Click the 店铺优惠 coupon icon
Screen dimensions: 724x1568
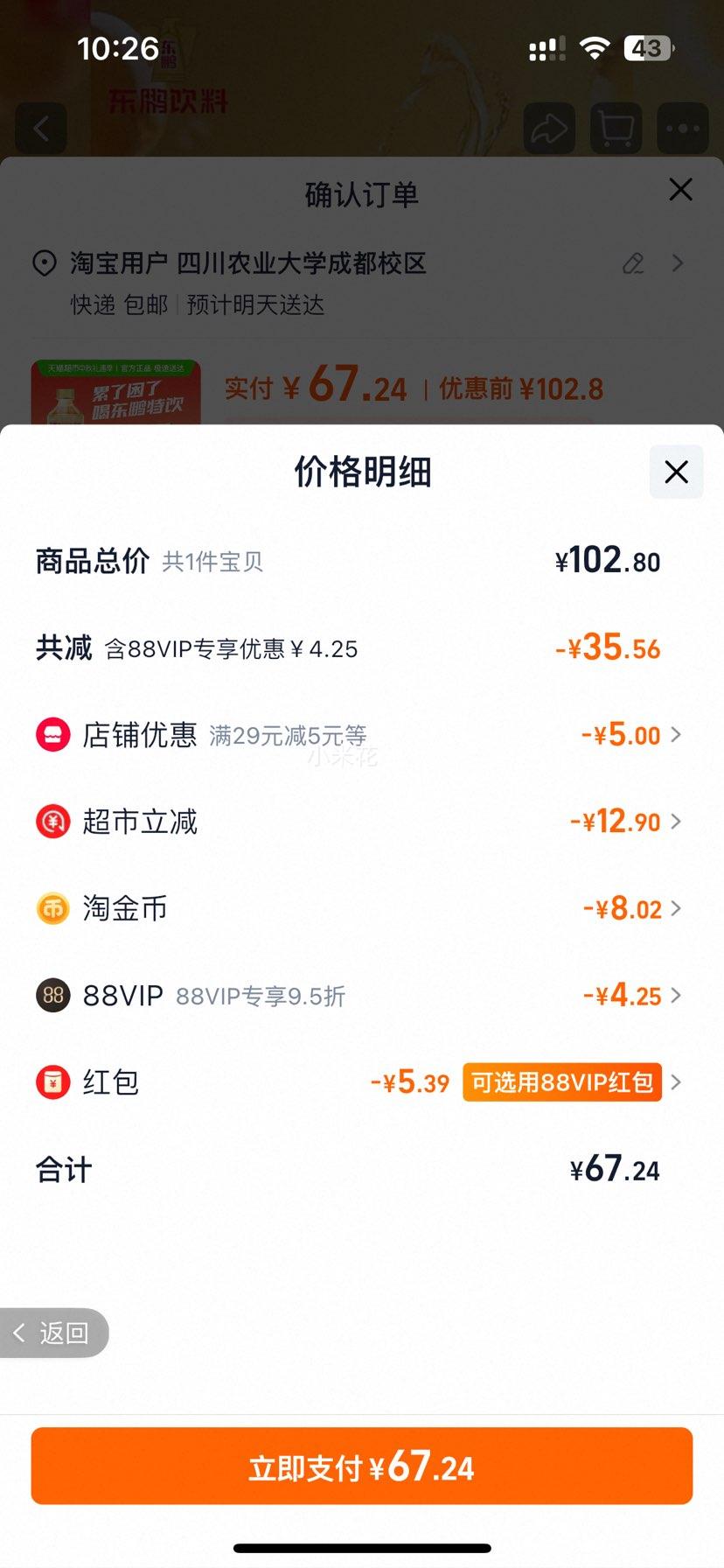click(52, 734)
